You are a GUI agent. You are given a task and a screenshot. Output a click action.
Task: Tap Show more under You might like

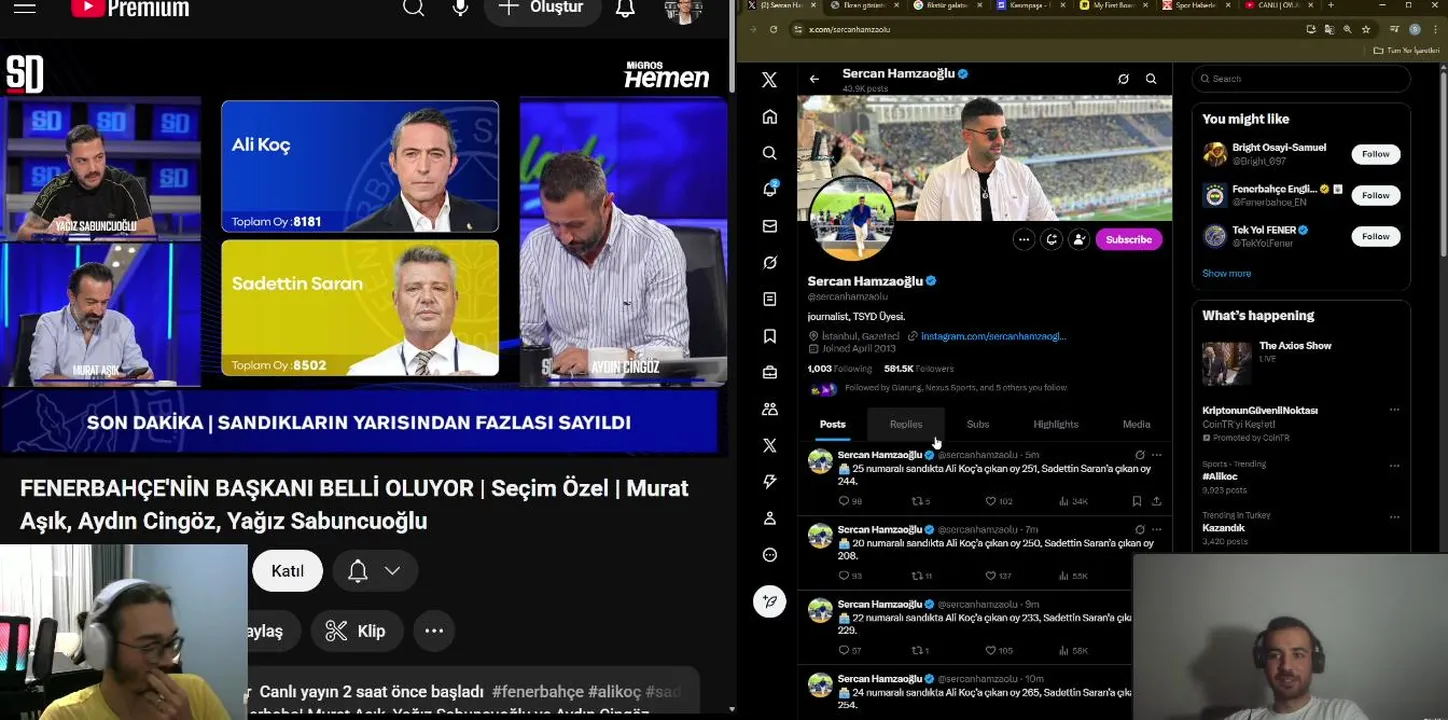click(1226, 273)
